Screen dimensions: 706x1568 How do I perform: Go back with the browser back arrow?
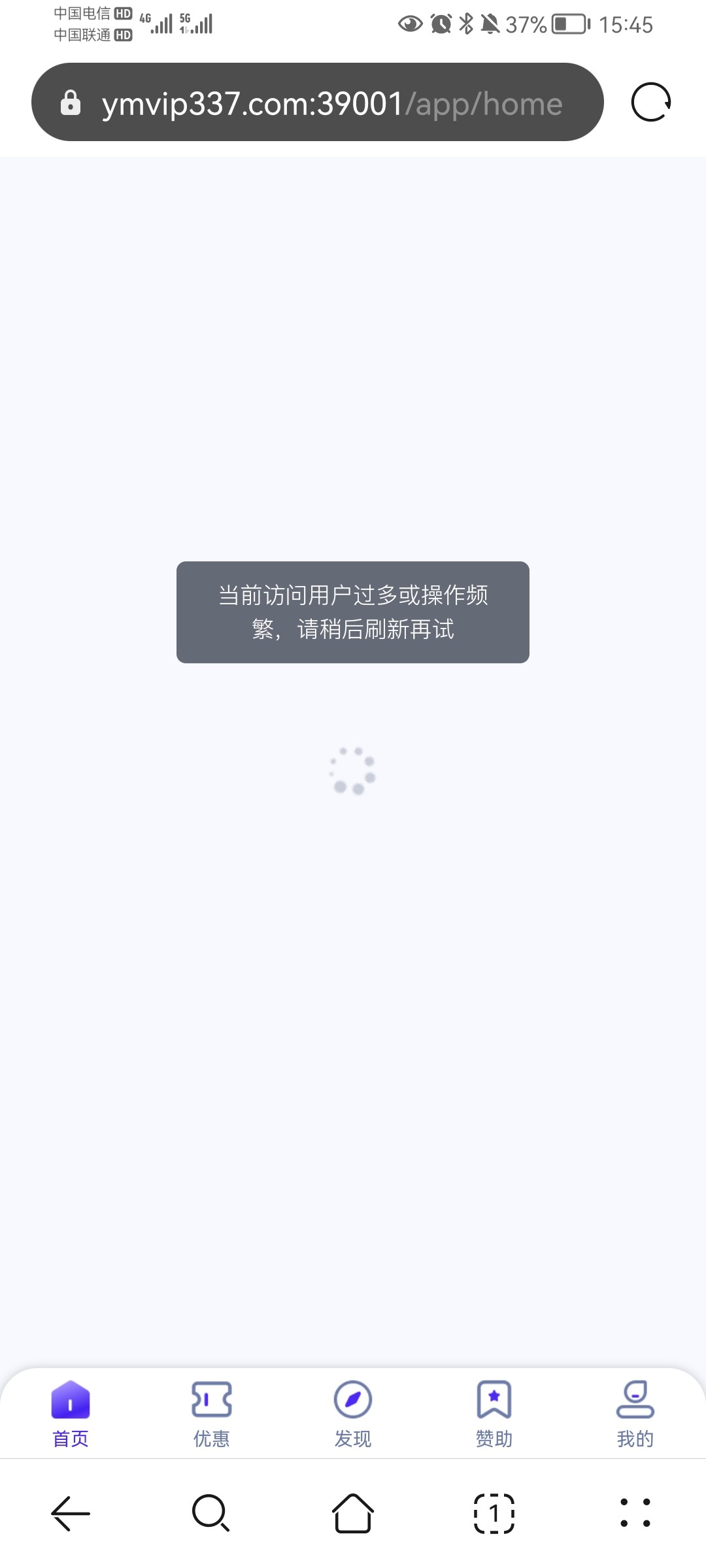[x=71, y=1513]
